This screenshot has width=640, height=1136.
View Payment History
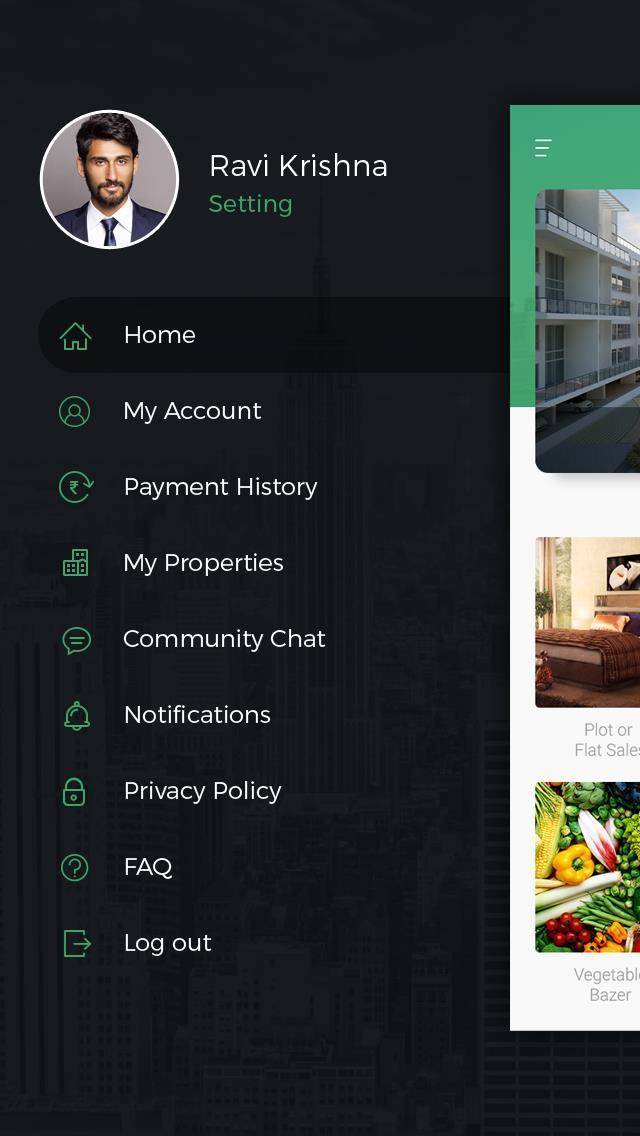point(220,487)
